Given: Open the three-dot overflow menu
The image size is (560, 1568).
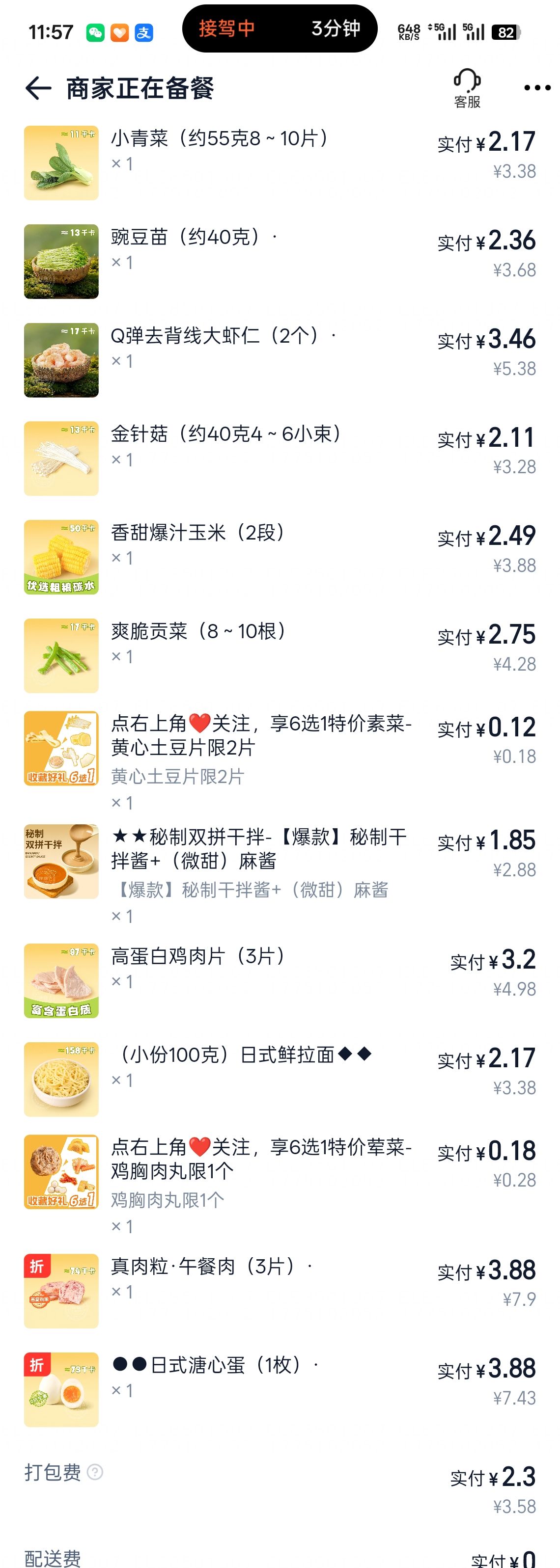Looking at the screenshot, I should click(x=537, y=89).
